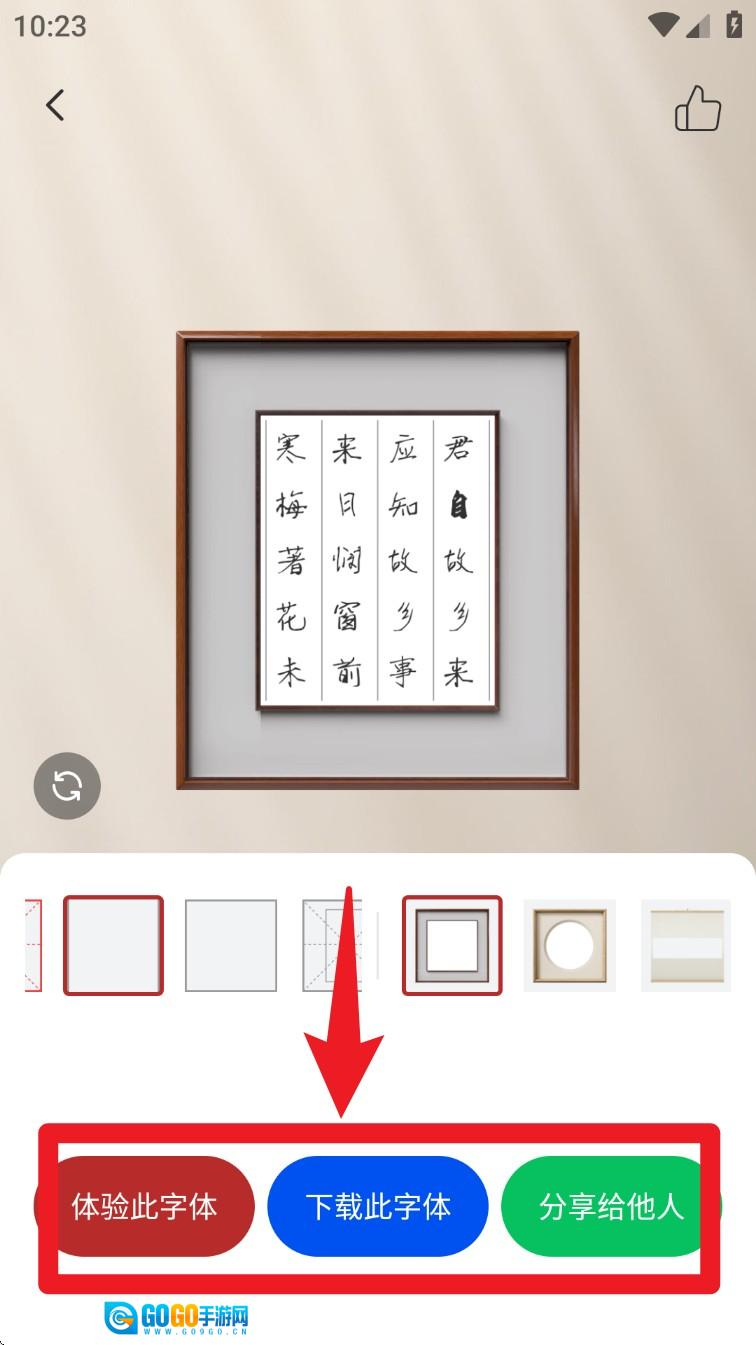Share via 分享给他人 button
The width and height of the screenshot is (756, 1345).
pos(610,1206)
